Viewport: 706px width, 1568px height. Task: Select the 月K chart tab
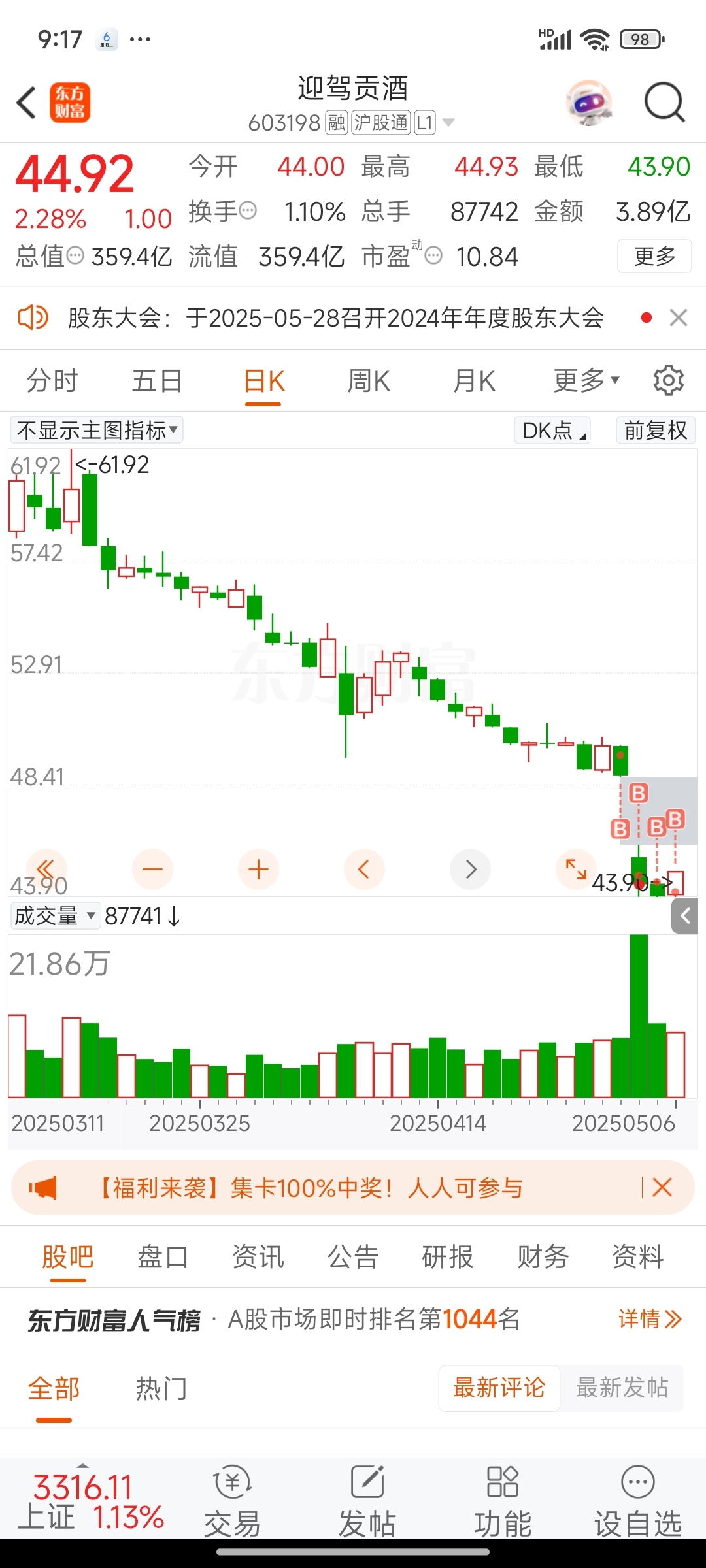tap(475, 381)
